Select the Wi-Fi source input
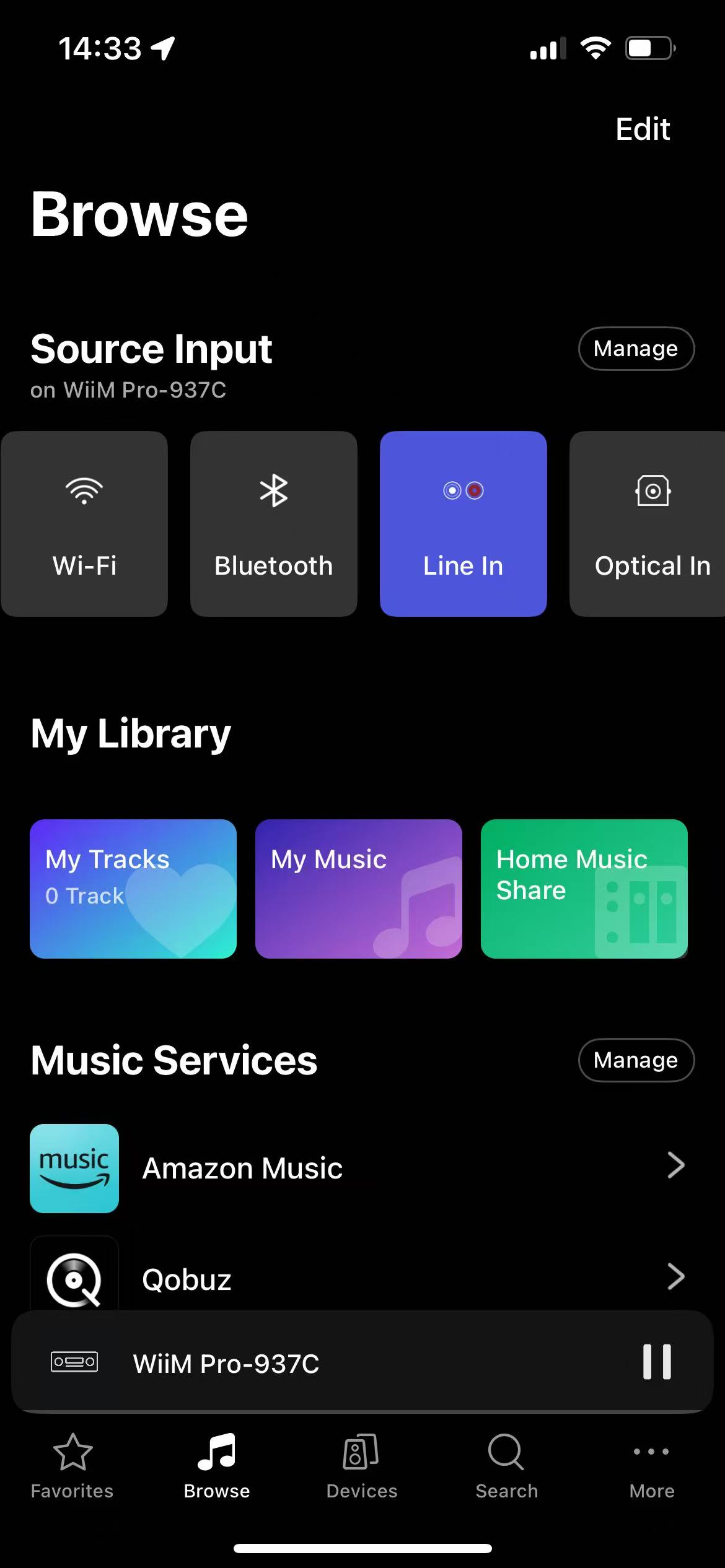Screen dimensions: 725x1568 coord(84,524)
